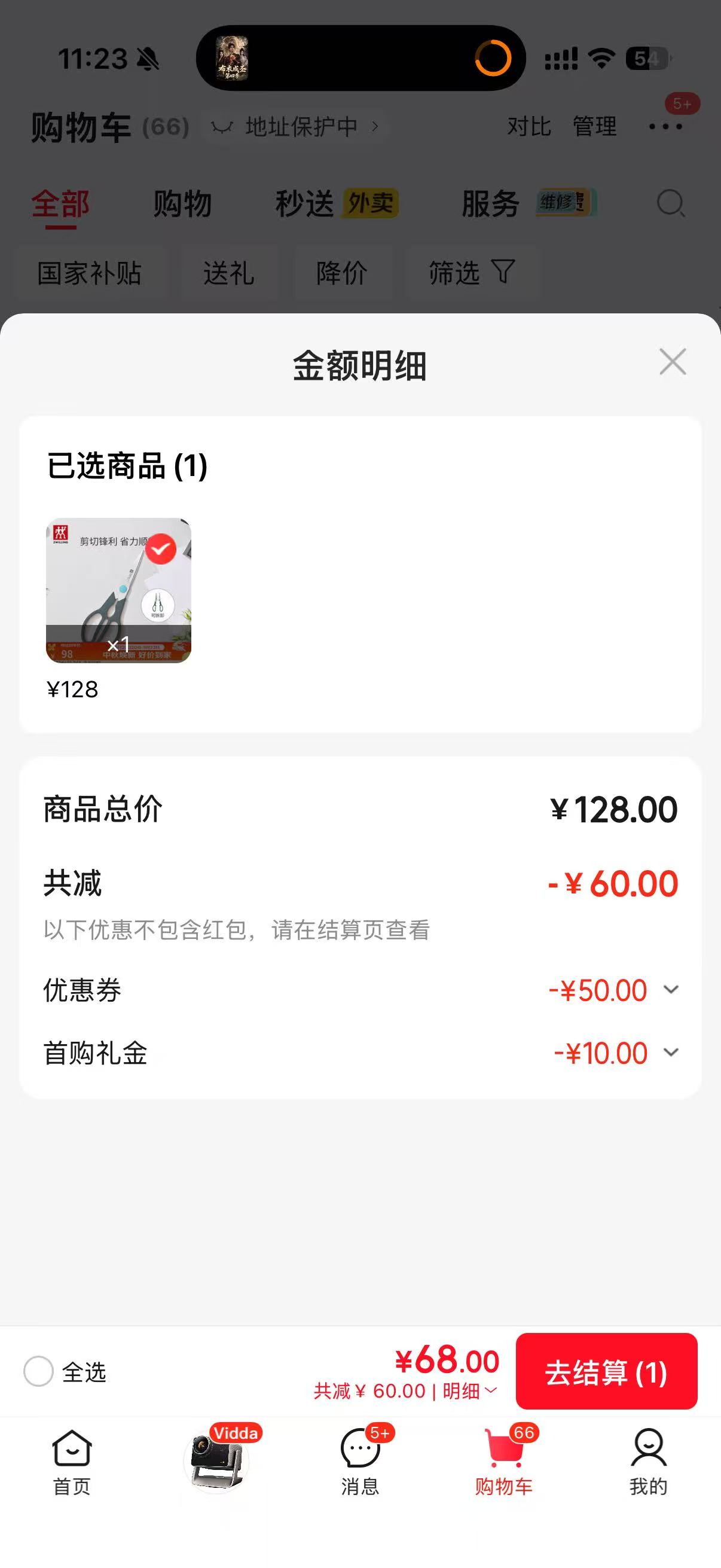
Task: Collapse the 明细 link beside 共减 ¥60.00
Action: (x=470, y=1392)
